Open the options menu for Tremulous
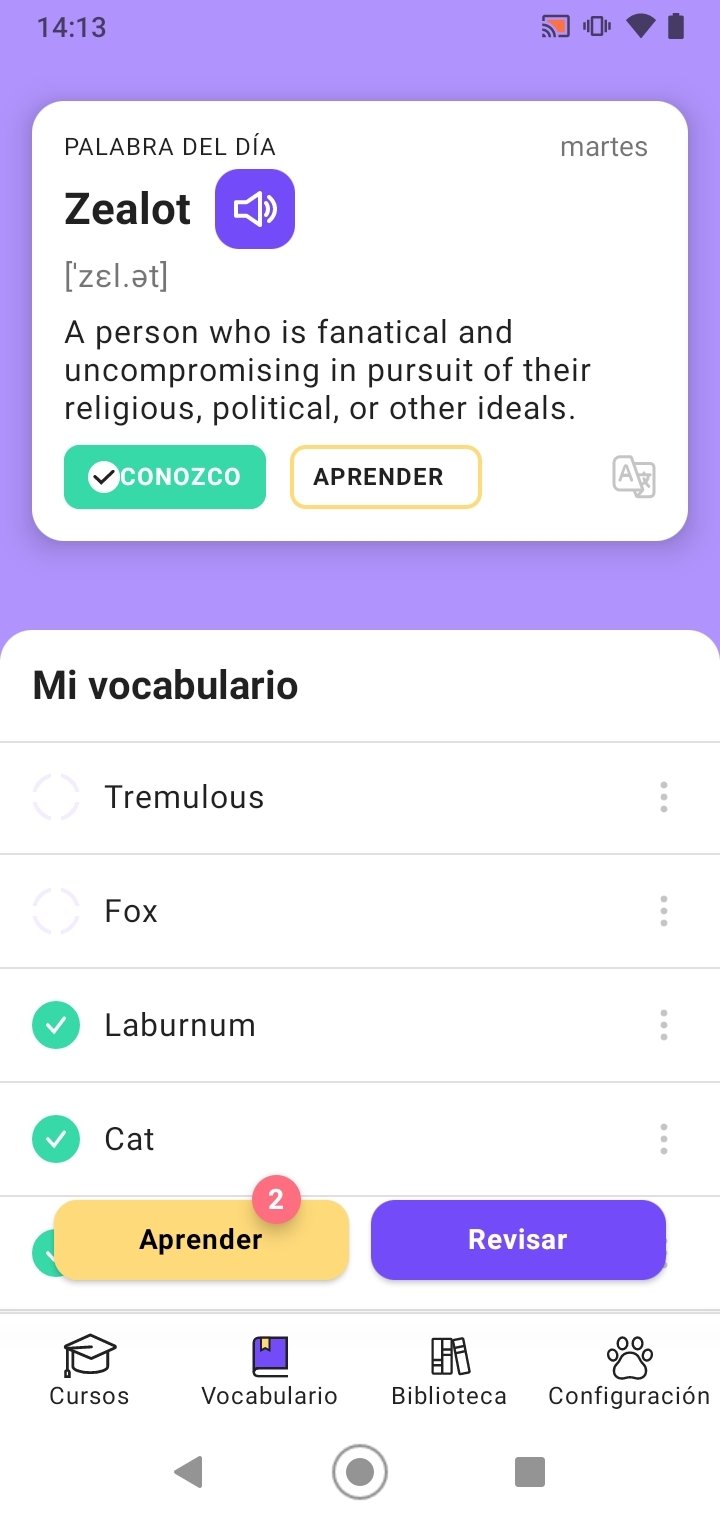 point(664,798)
